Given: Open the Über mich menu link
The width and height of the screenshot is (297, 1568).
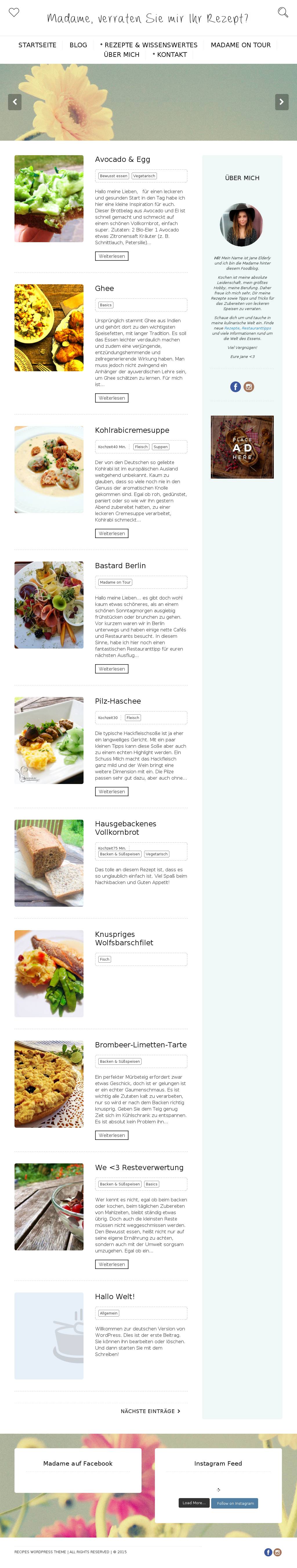Looking at the screenshot, I should click(x=122, y=55).
